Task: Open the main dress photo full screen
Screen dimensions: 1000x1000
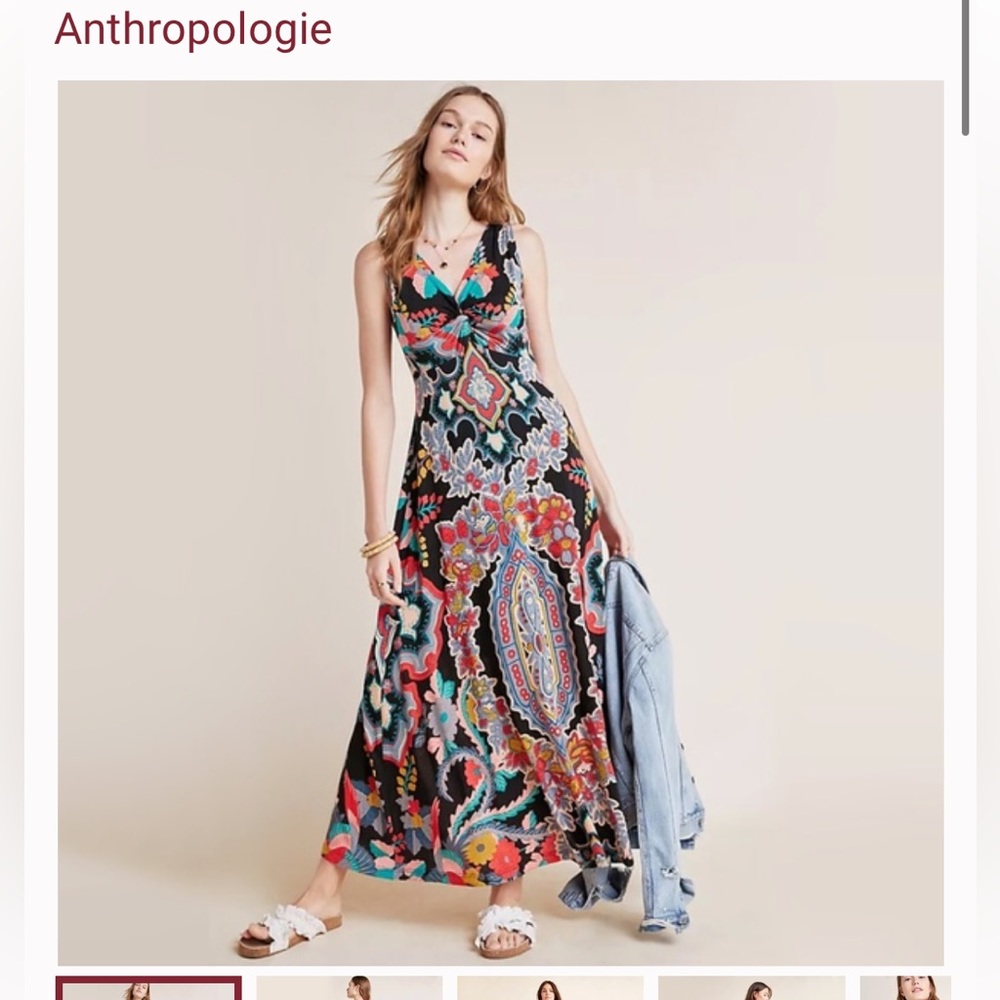Action: [x=500, y=522]
